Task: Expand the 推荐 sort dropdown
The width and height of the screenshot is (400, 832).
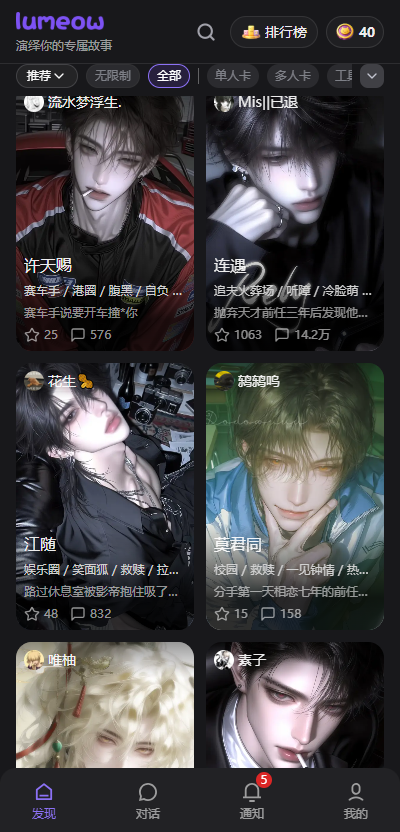Action: point(47,76)
